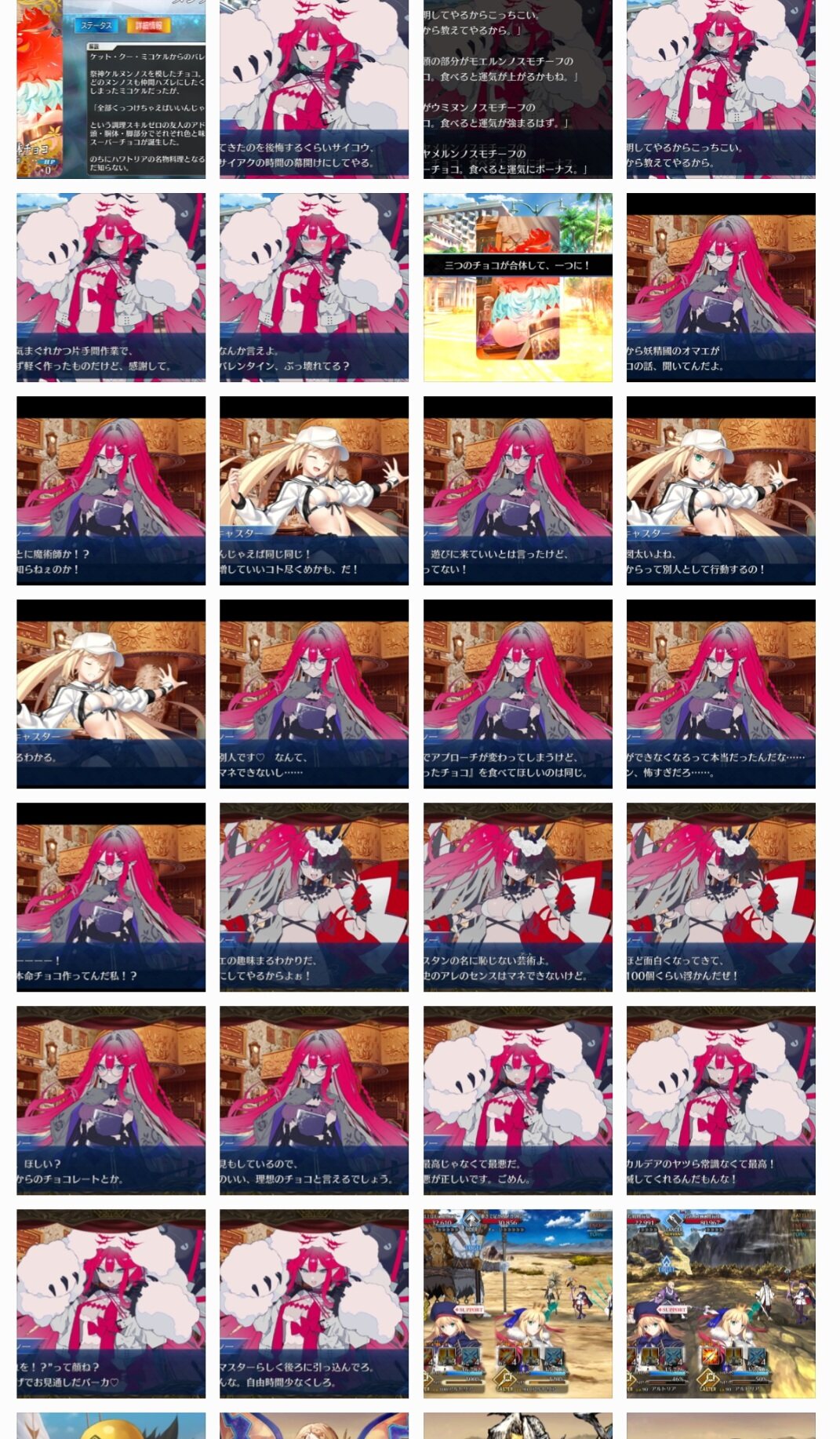Open the screenshot with 魔術師か！？ dialogue
The height and width of the screenshot is (1439, 840).
[111, 490]
